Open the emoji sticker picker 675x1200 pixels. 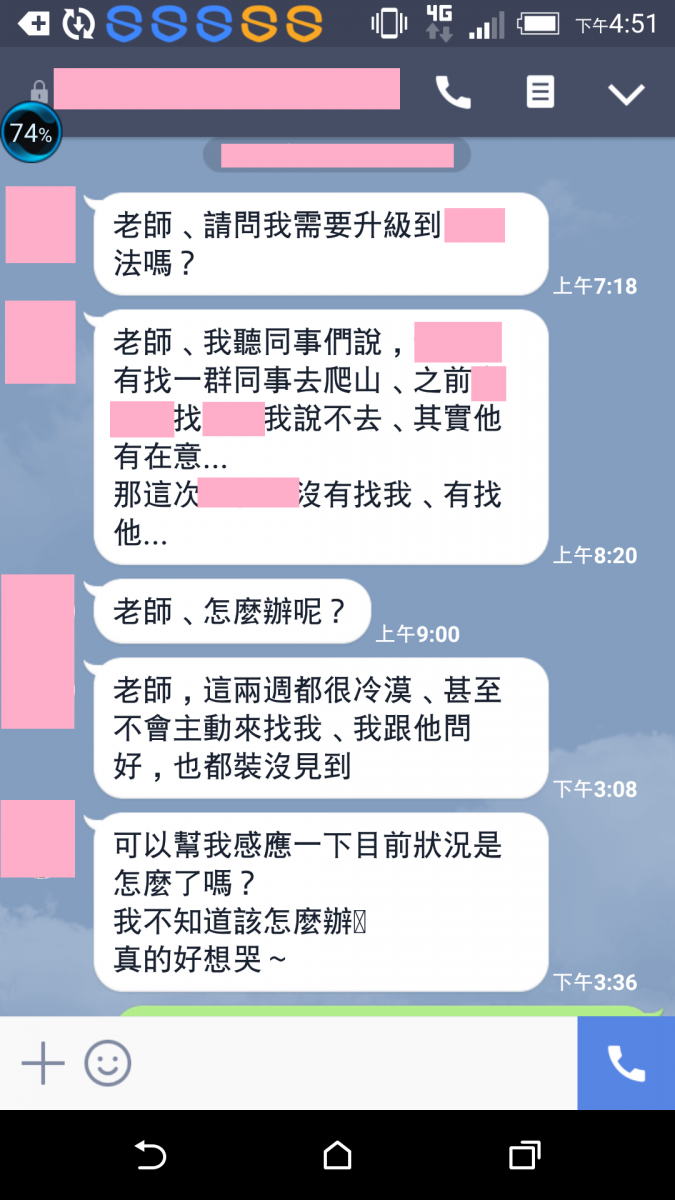click(107, 1063)
